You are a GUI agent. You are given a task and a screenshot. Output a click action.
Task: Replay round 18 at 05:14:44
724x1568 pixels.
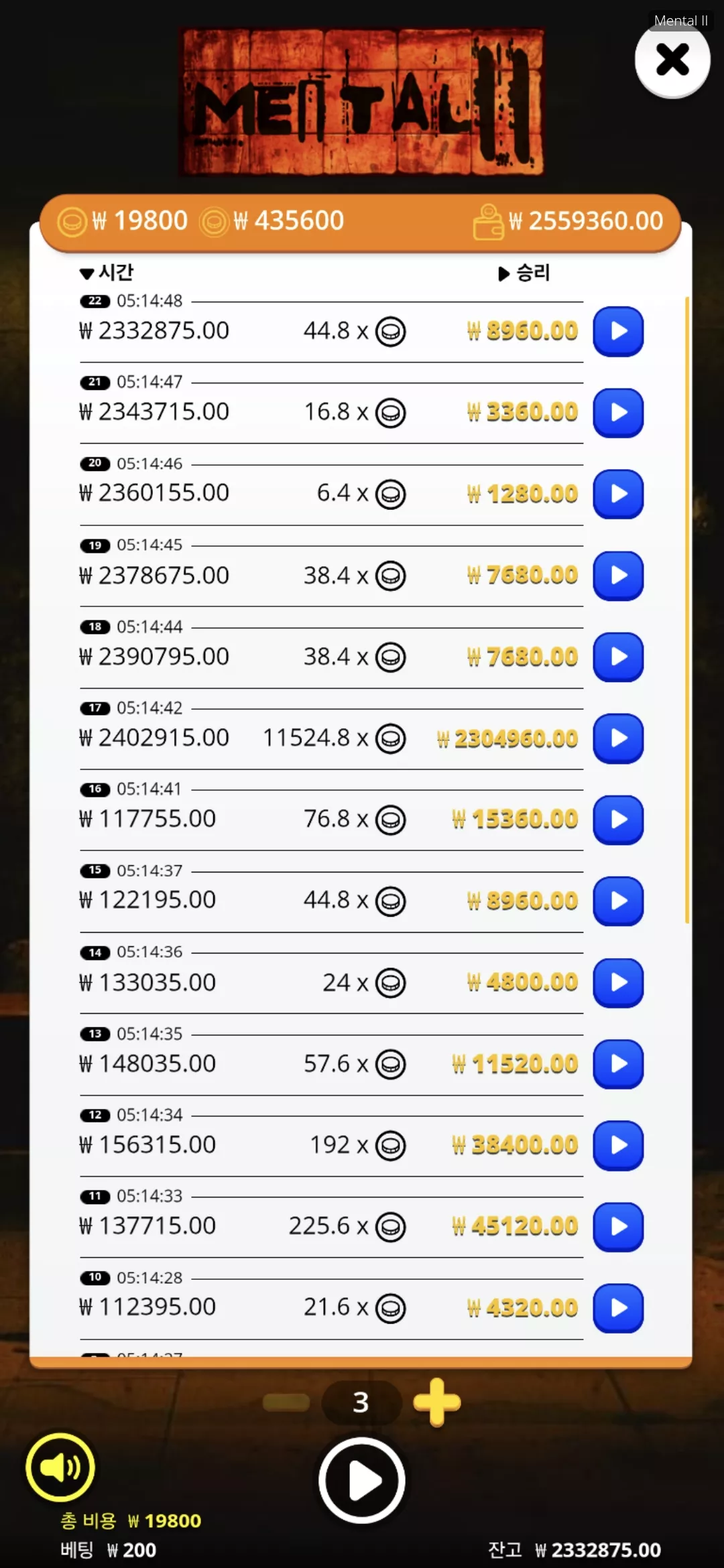(x=618, y=657)
